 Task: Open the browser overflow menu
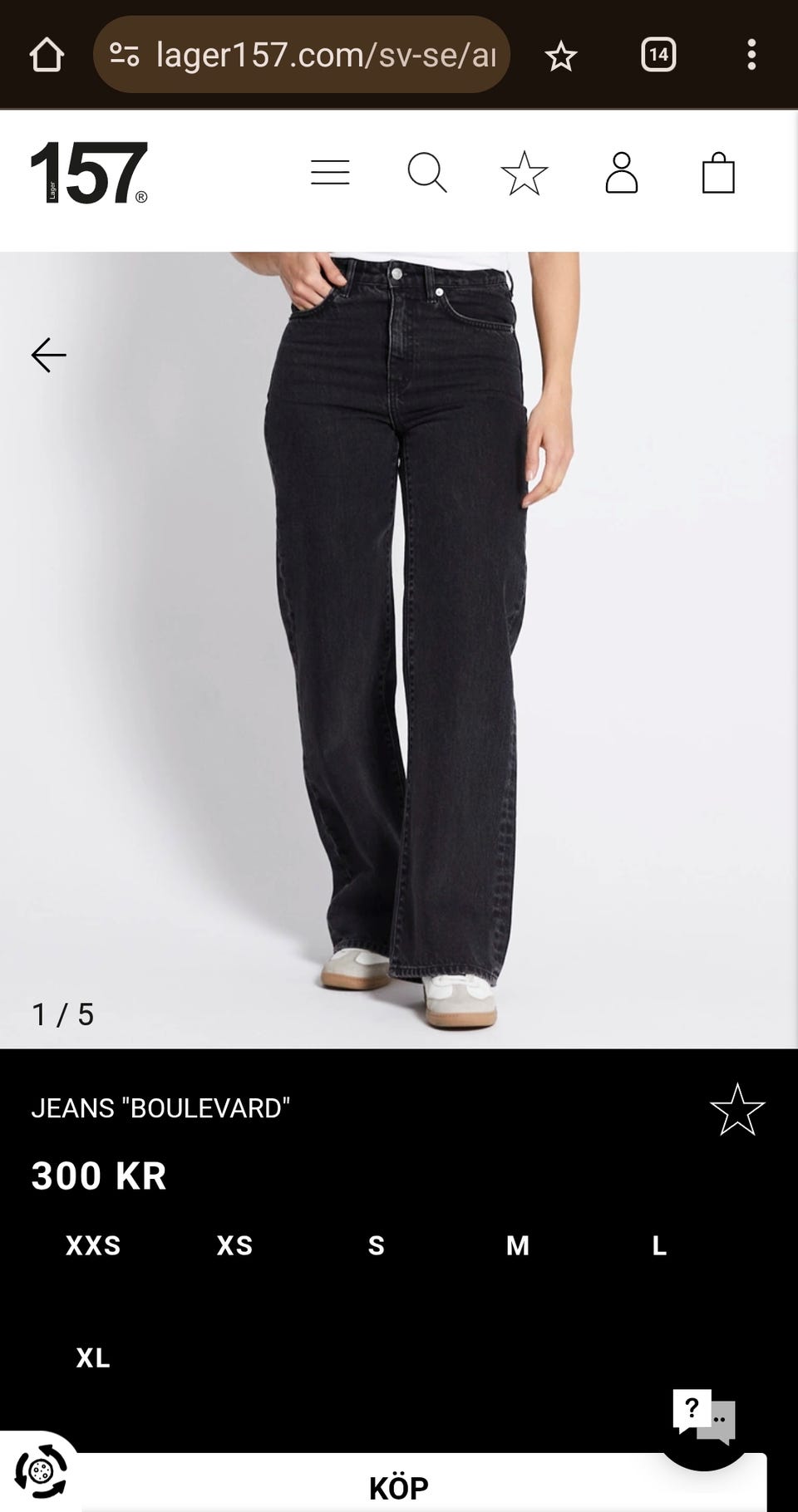[x=751, y=55]
